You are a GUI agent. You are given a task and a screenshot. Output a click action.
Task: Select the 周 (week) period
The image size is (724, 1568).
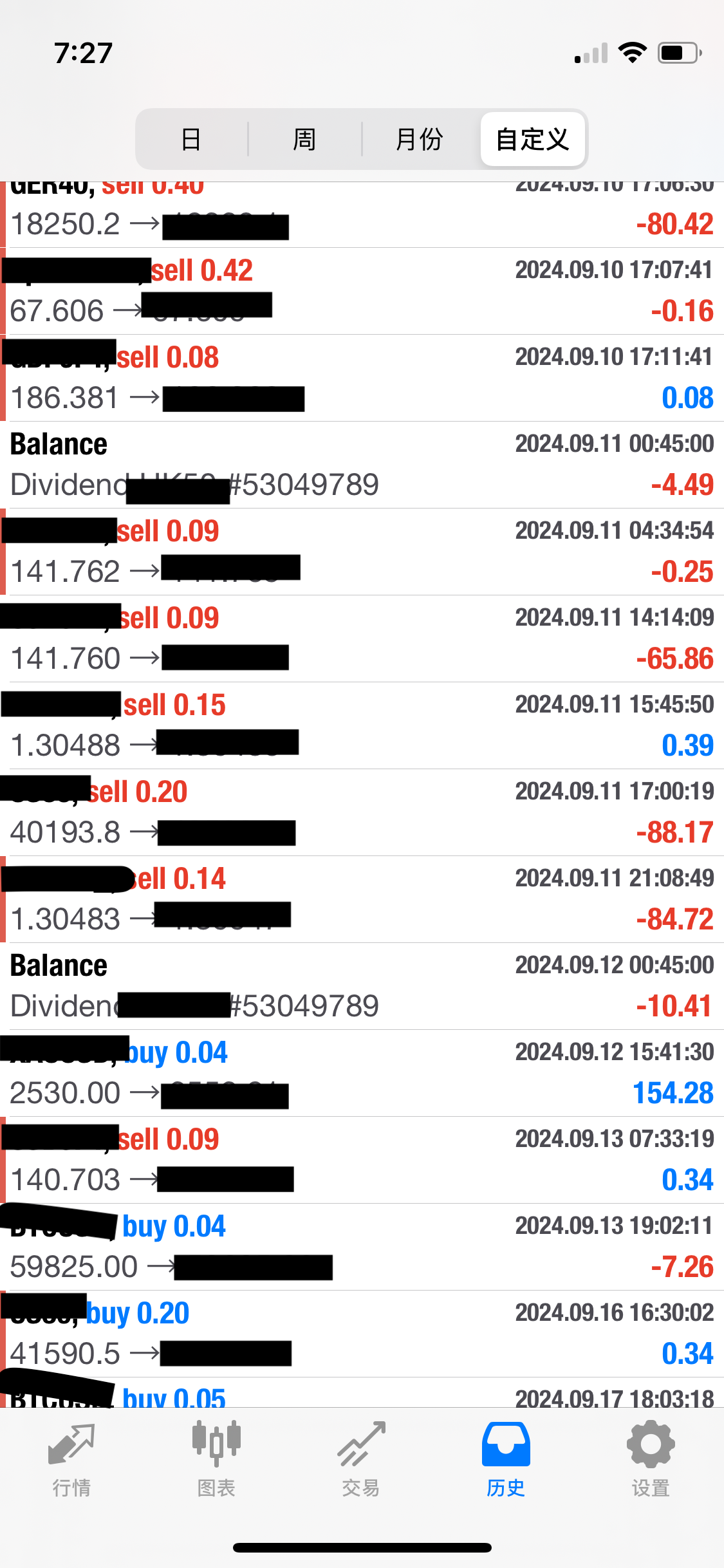304,139
